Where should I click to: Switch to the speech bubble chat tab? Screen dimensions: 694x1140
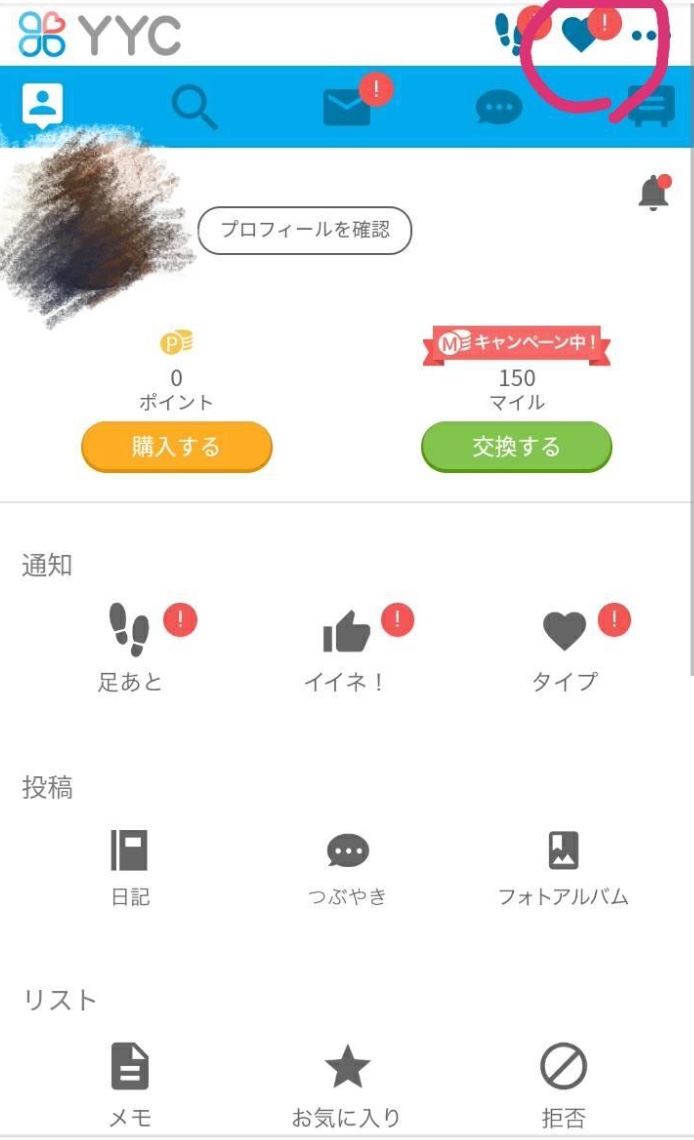(x=498, y=107)
